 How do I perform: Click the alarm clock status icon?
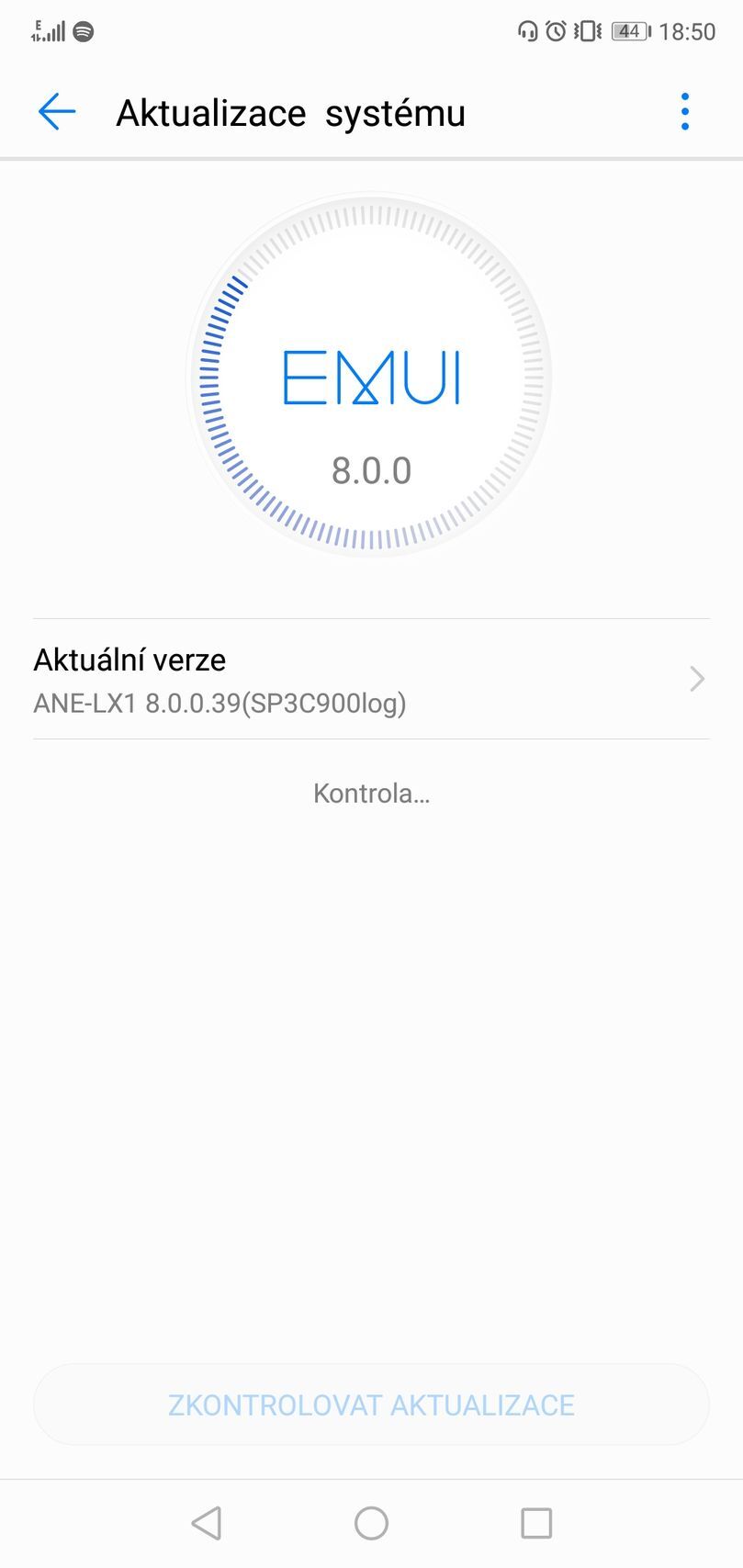click(x=556, y=30)
